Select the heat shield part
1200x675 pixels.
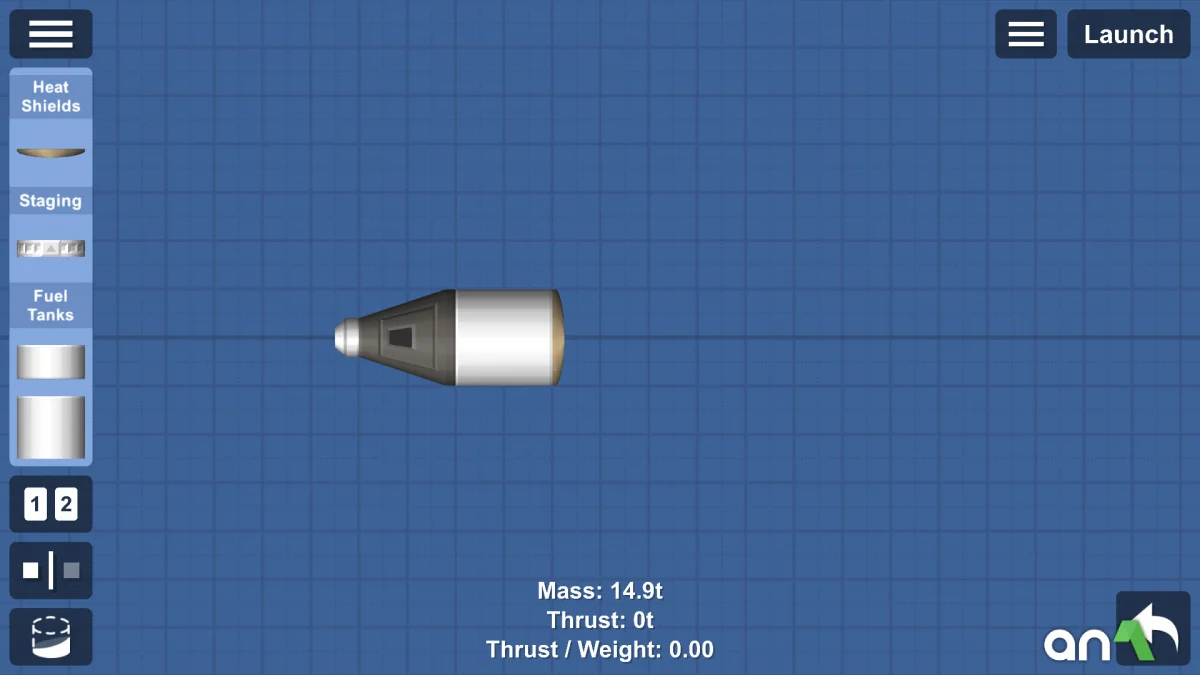pos(51,152)
